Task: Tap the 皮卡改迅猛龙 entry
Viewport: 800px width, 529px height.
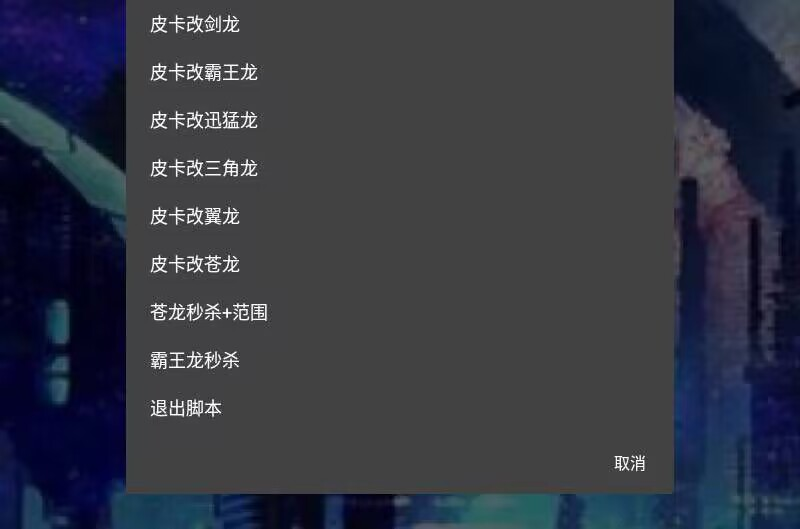Action: 204,120
